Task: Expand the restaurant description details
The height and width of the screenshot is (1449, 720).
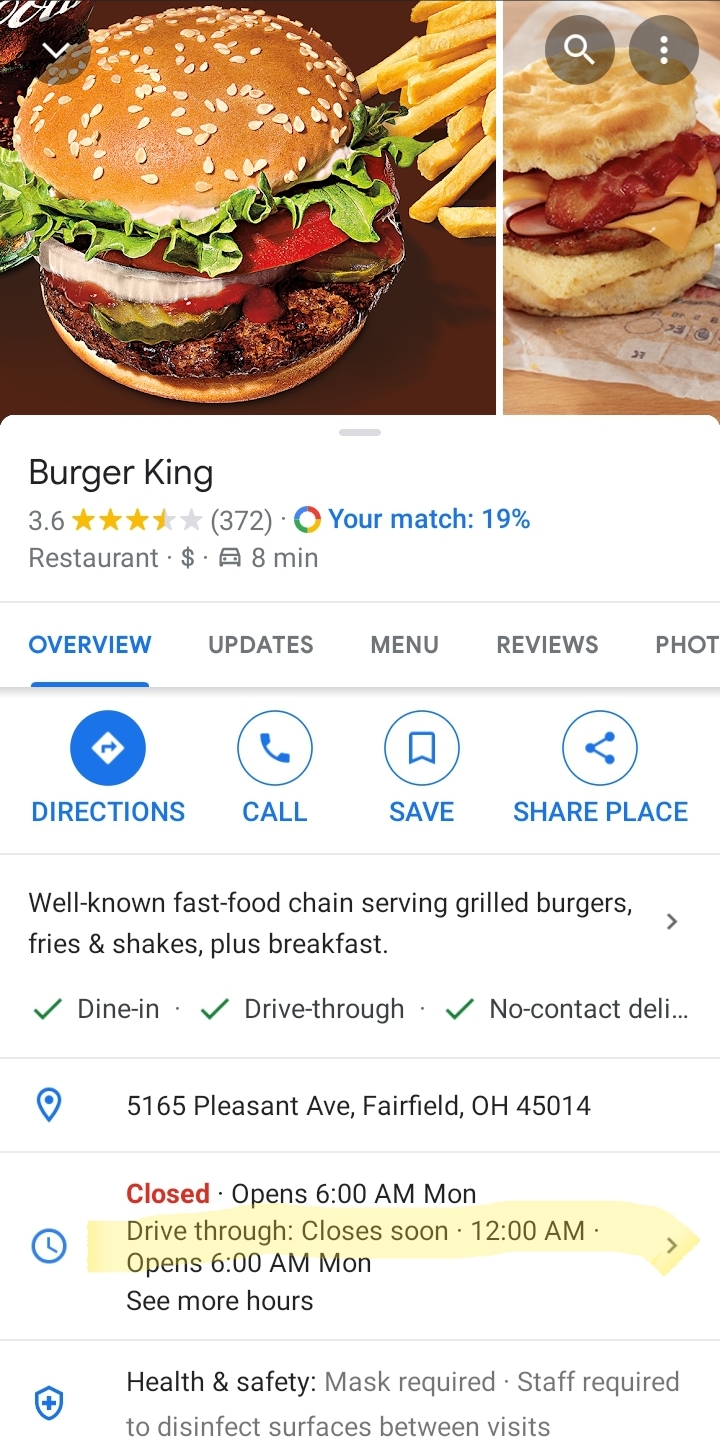Action: coord(672,922)
